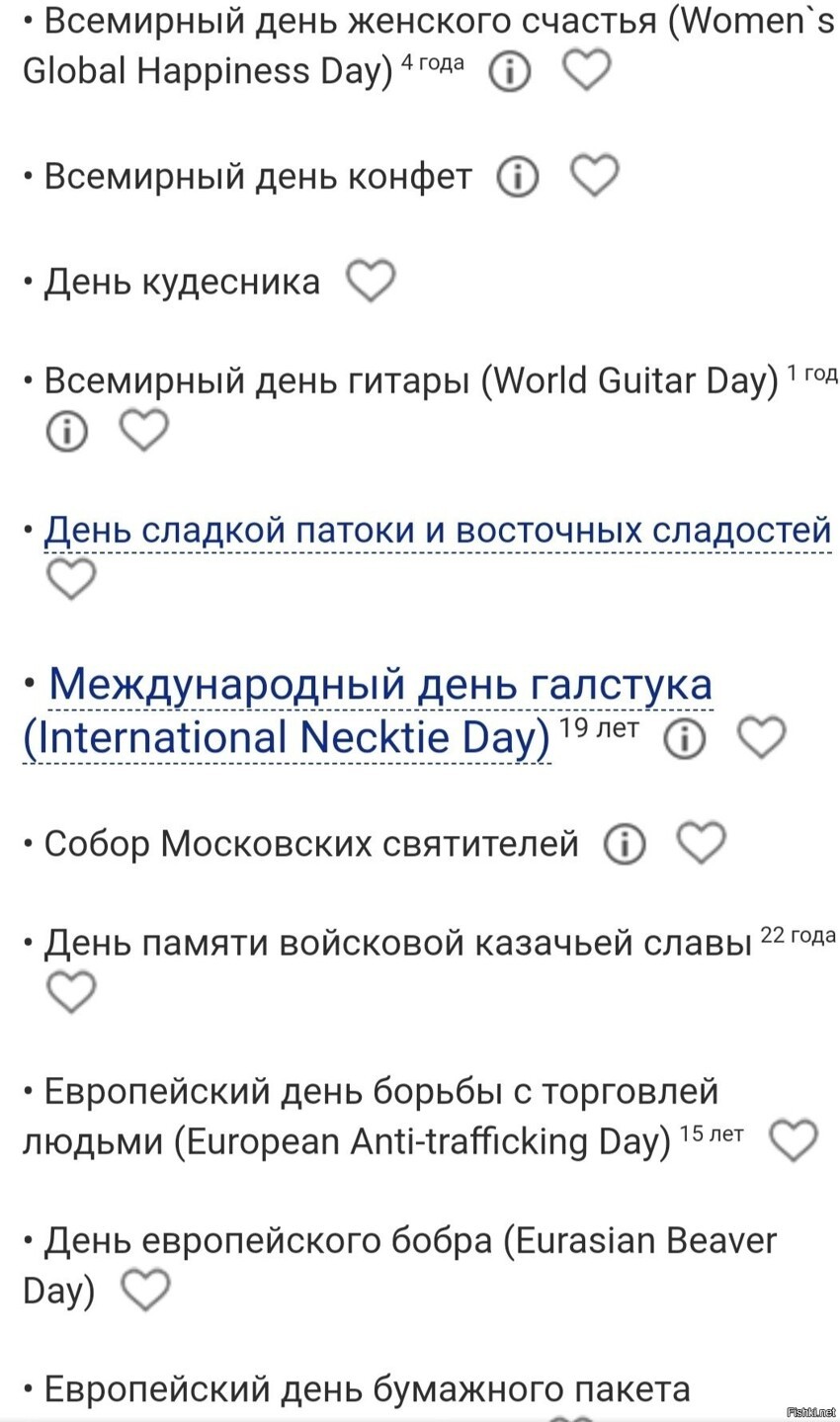Viewport: 840px width, 1422px height.
Task: Like European Anti-trafficking Day
Action: click(x=794, y=1140)
